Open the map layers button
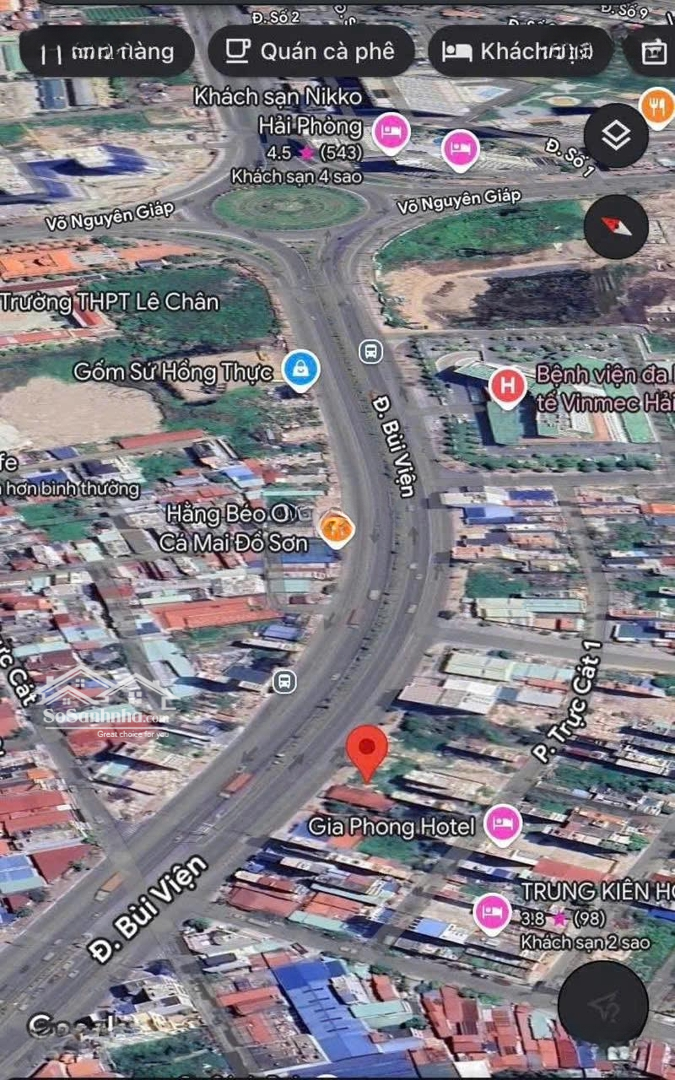The width and height of the screenshot is (675, 1080). [616, 136]
